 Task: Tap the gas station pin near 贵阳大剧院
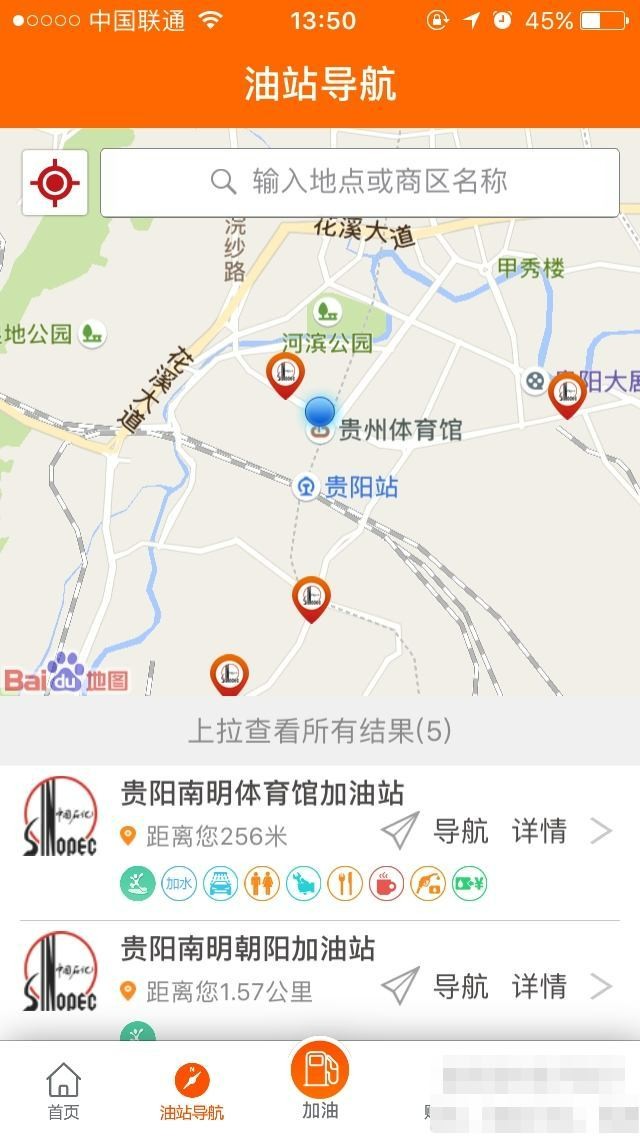[x=567, y=394]
